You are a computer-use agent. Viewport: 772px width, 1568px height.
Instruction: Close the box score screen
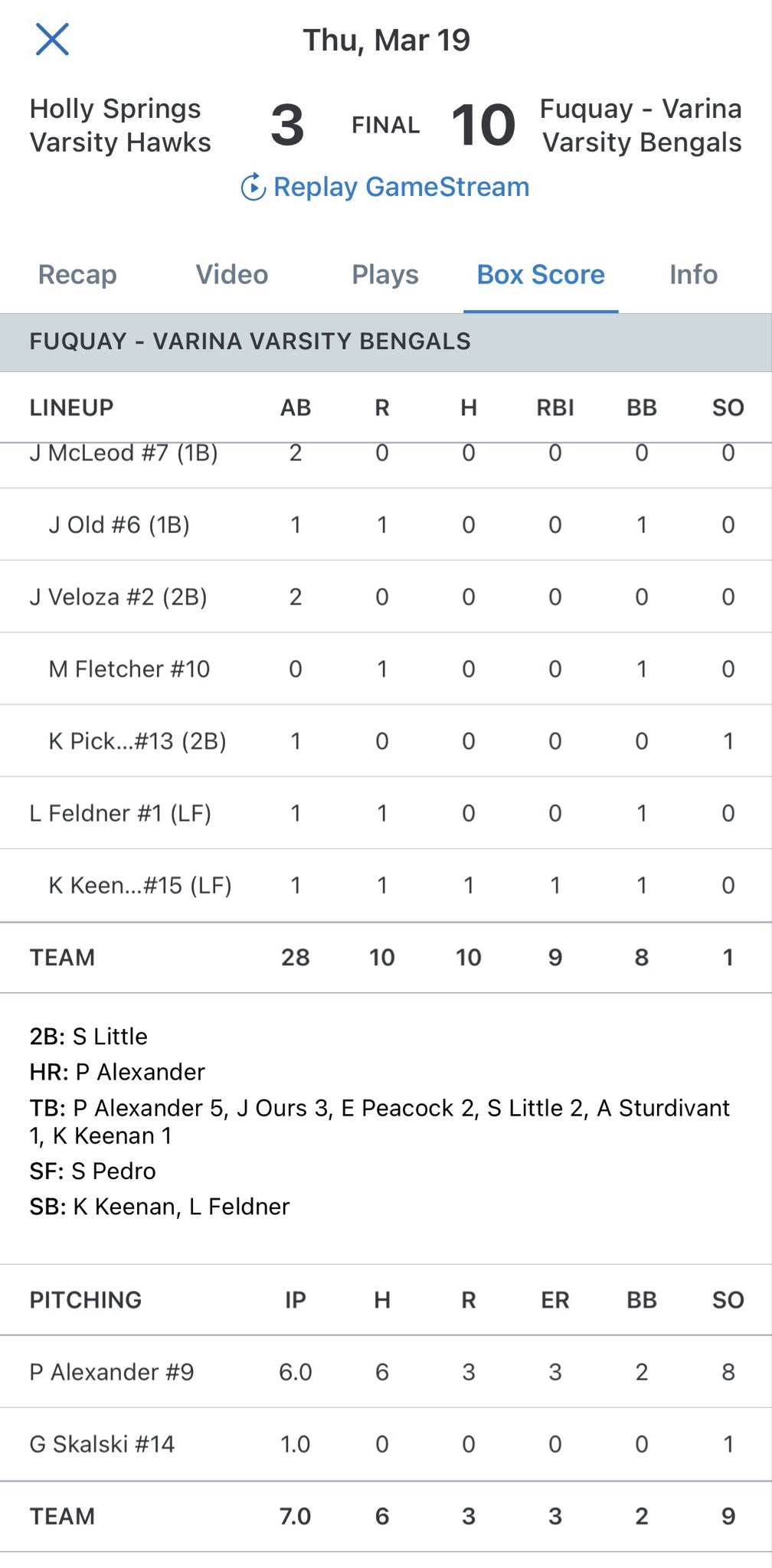(x=52, y=39)
